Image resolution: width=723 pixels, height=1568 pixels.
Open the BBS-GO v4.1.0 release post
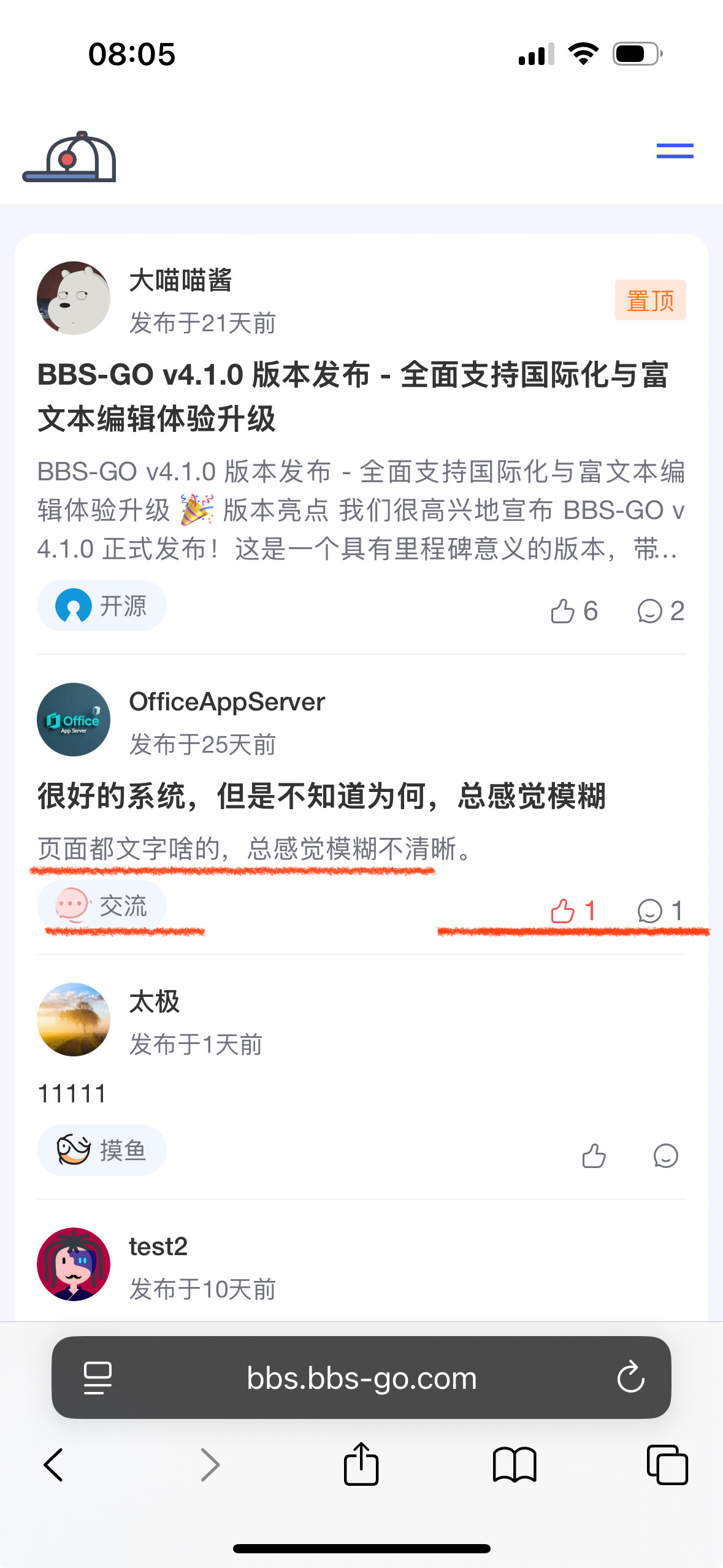point(353,396)
